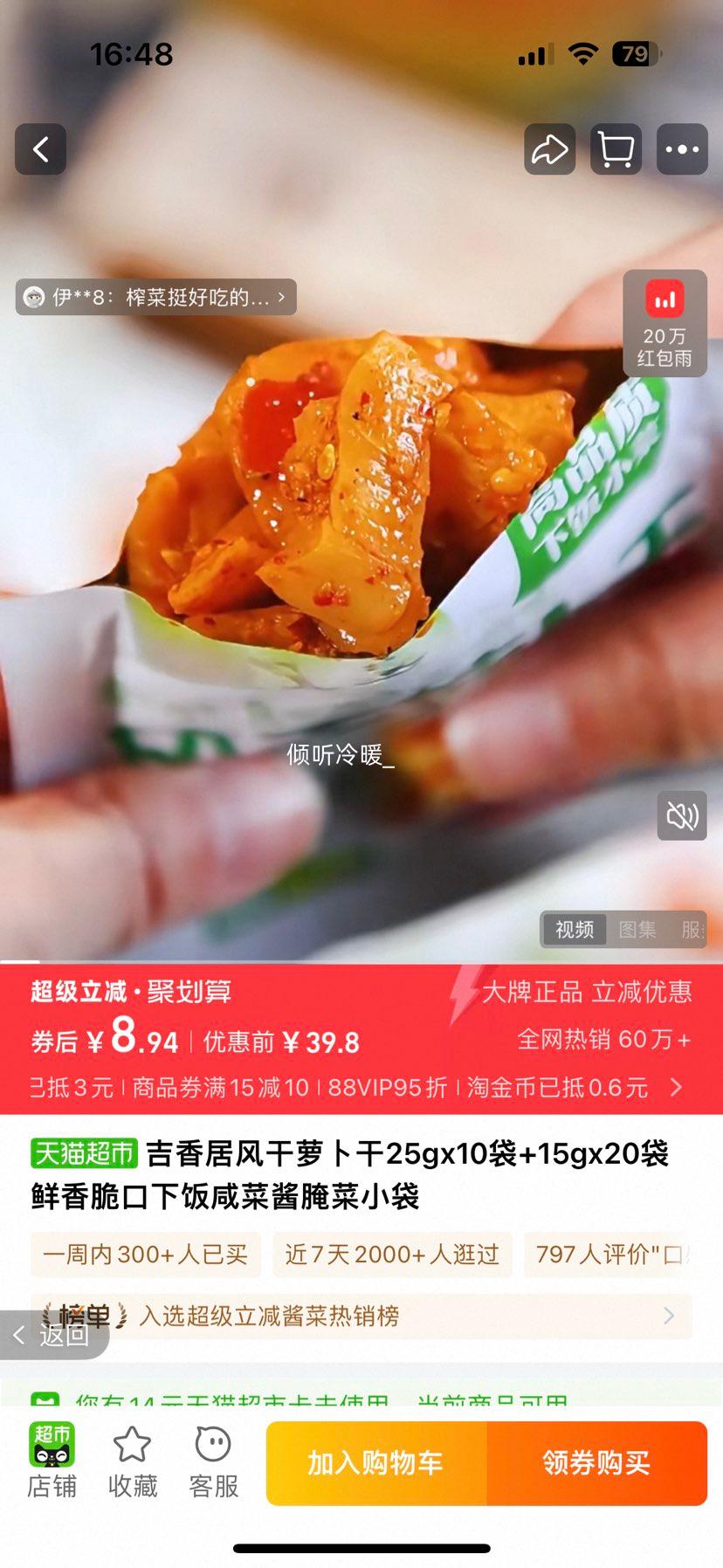Expand the 伊**8 comment bubble
Image resolution: width=723 pixels, height=1568 pixels.
coord(157,297)
